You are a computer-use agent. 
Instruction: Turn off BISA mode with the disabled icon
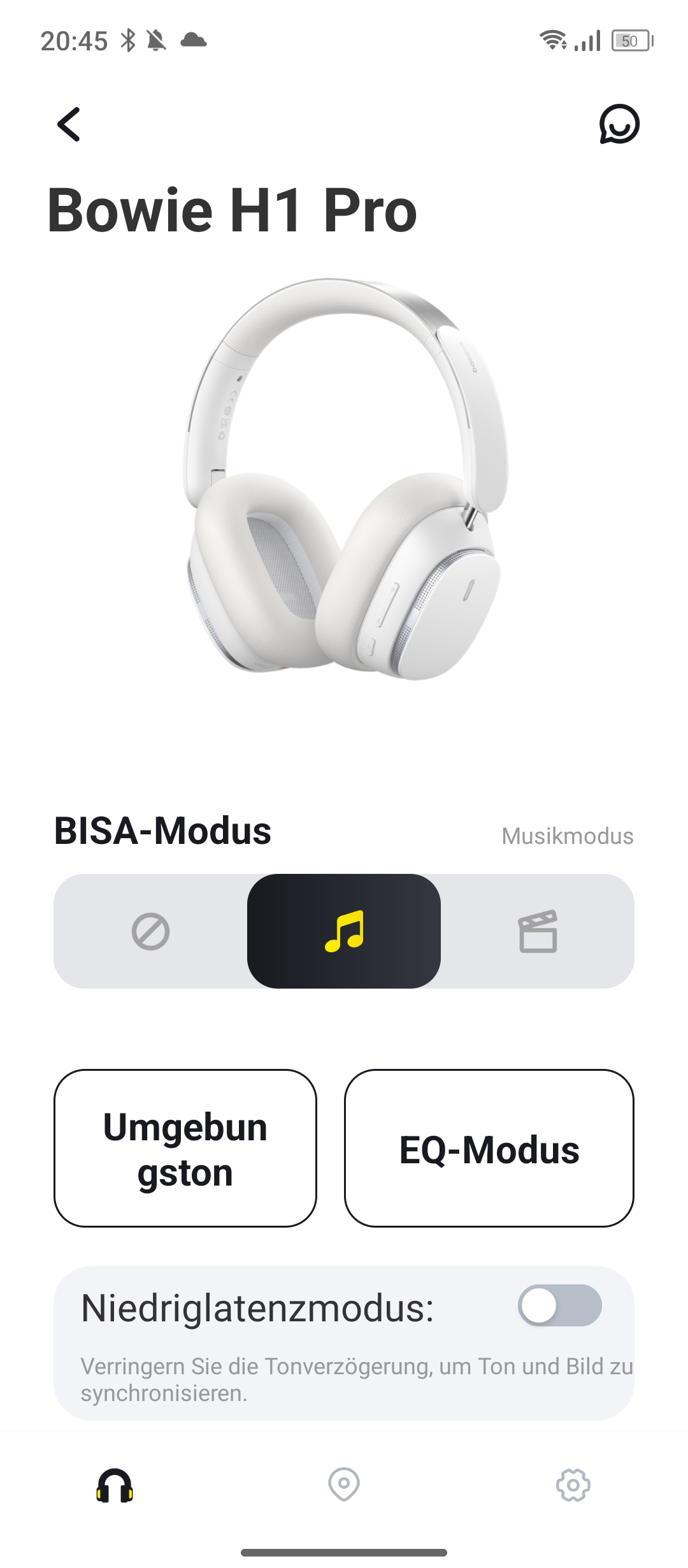(151, 931)
